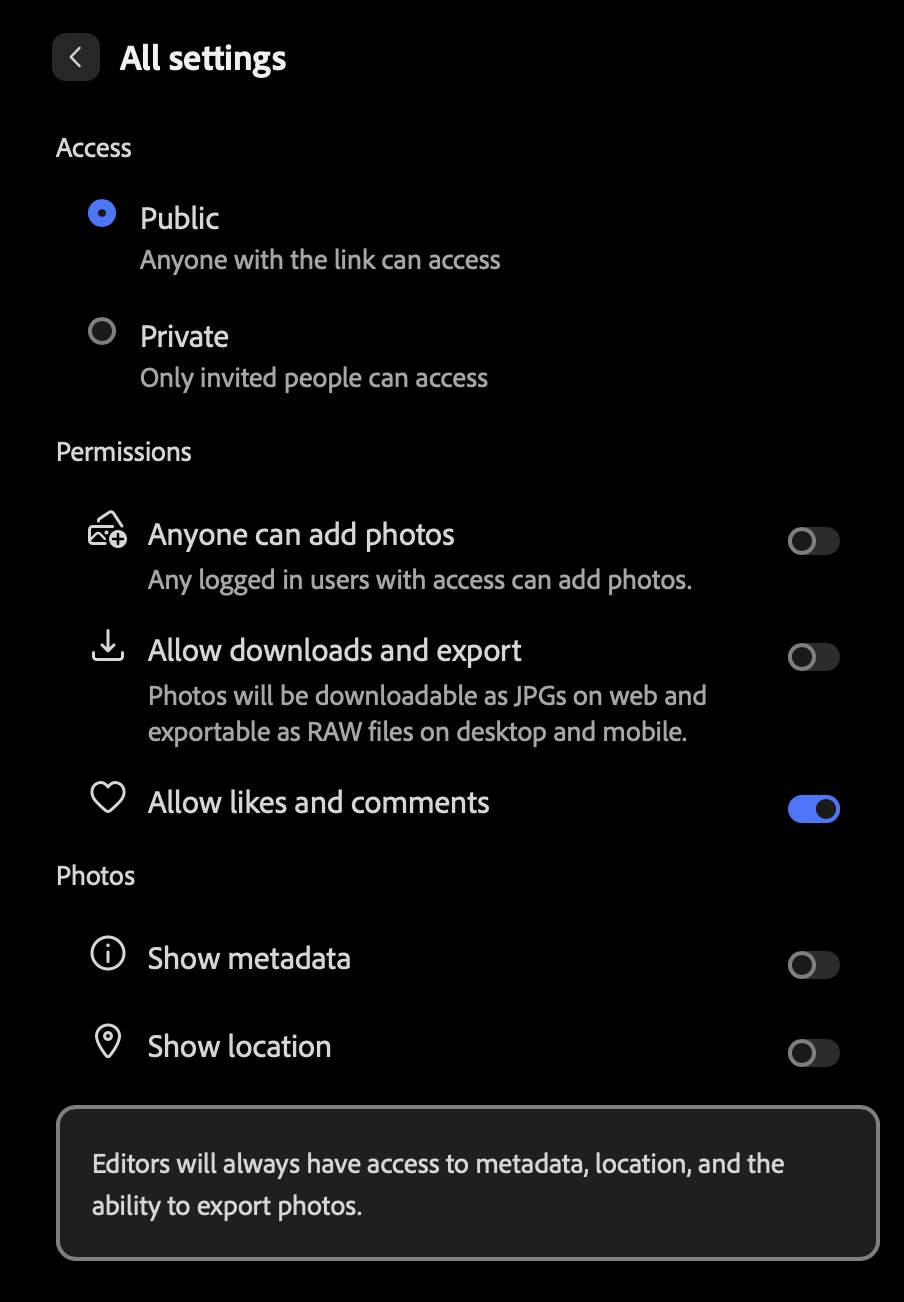
Task: Go back from All settings
Action: click(76, 58)
